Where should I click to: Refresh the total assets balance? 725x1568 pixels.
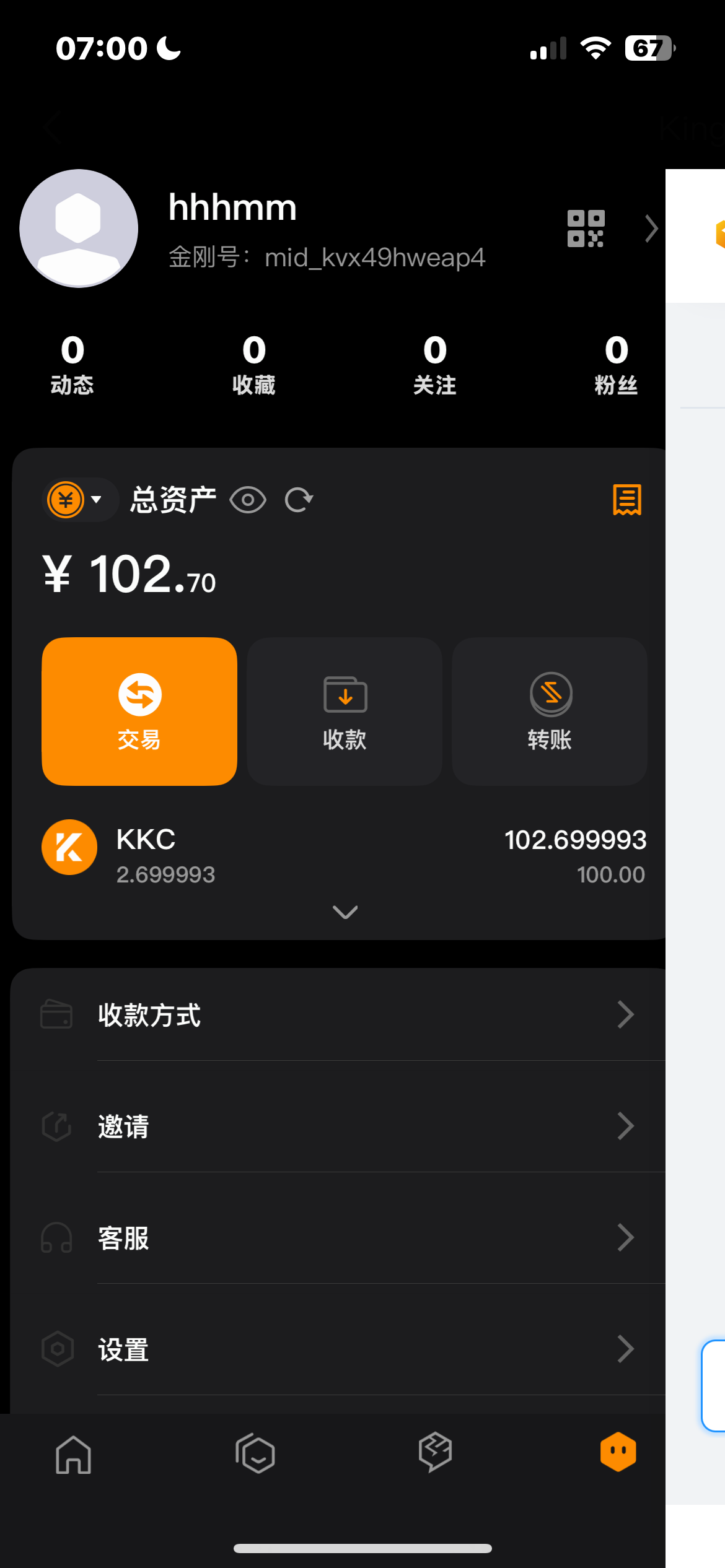click(299, 500)
